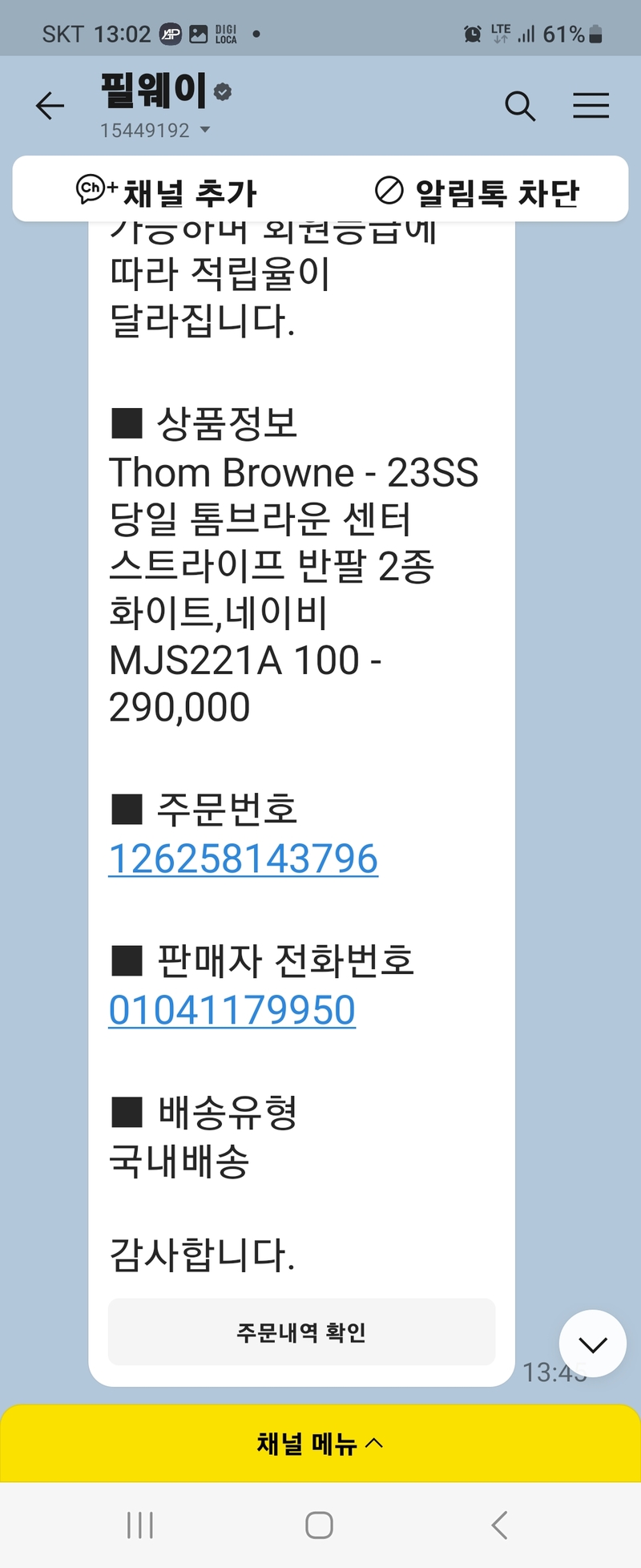
Task: Add the 필웨이 channel (채널 추가)
Action: coord(167,192)
